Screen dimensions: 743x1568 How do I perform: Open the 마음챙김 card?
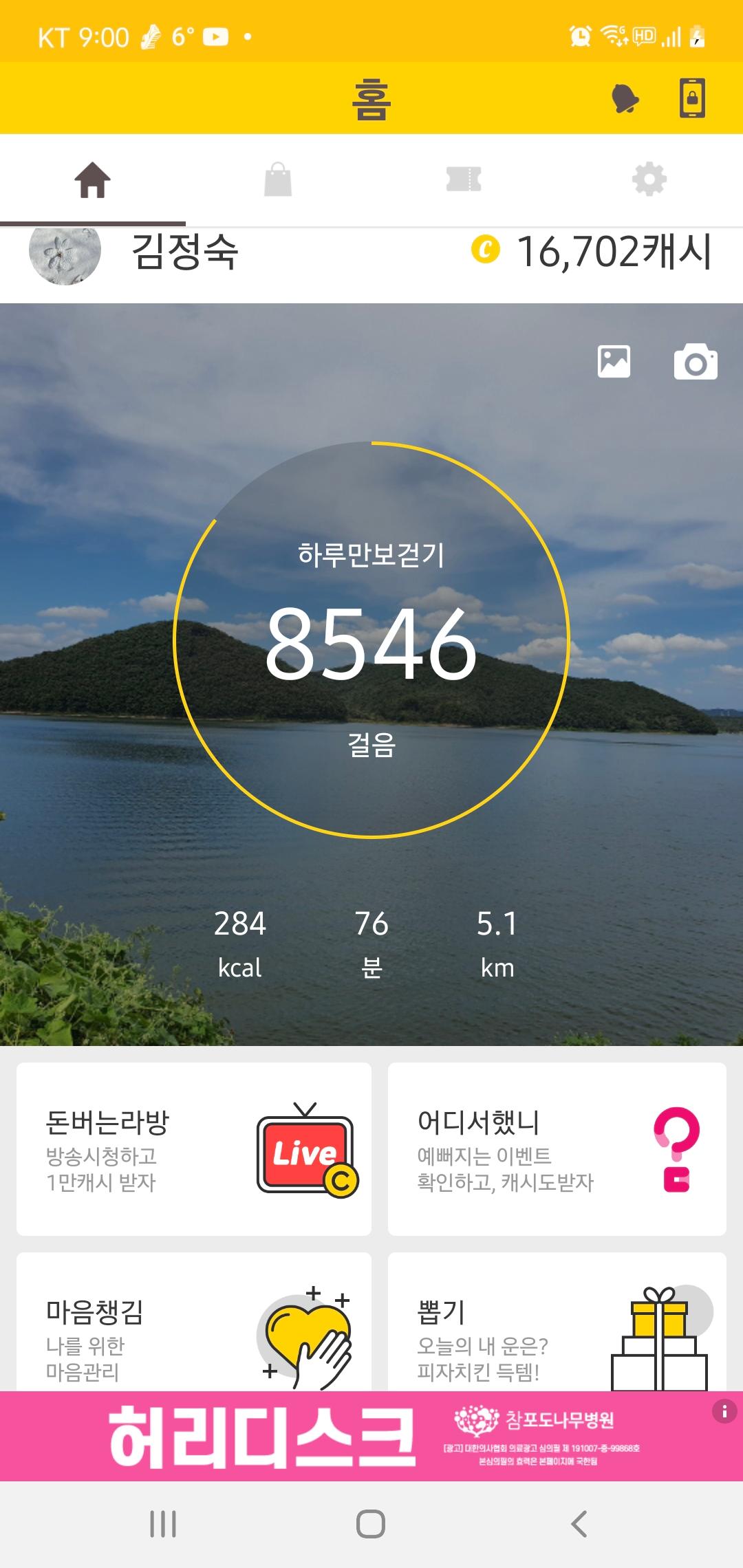coord(194,1324)
